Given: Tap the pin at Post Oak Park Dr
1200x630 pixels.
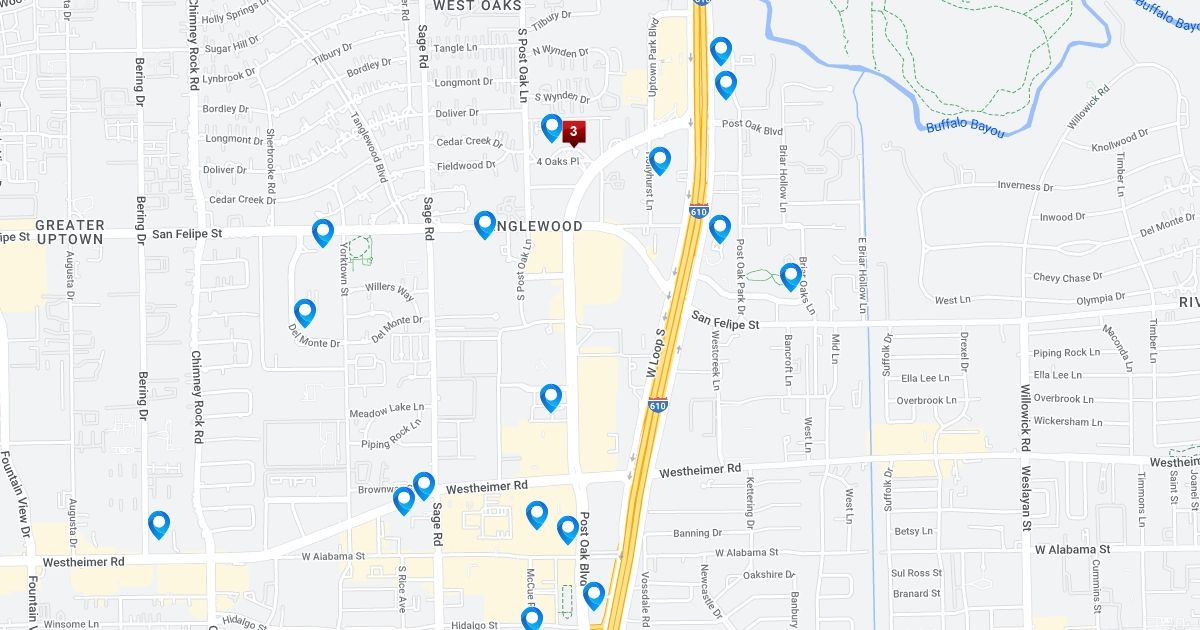Looking at the screenshot, I should (720, 228).
